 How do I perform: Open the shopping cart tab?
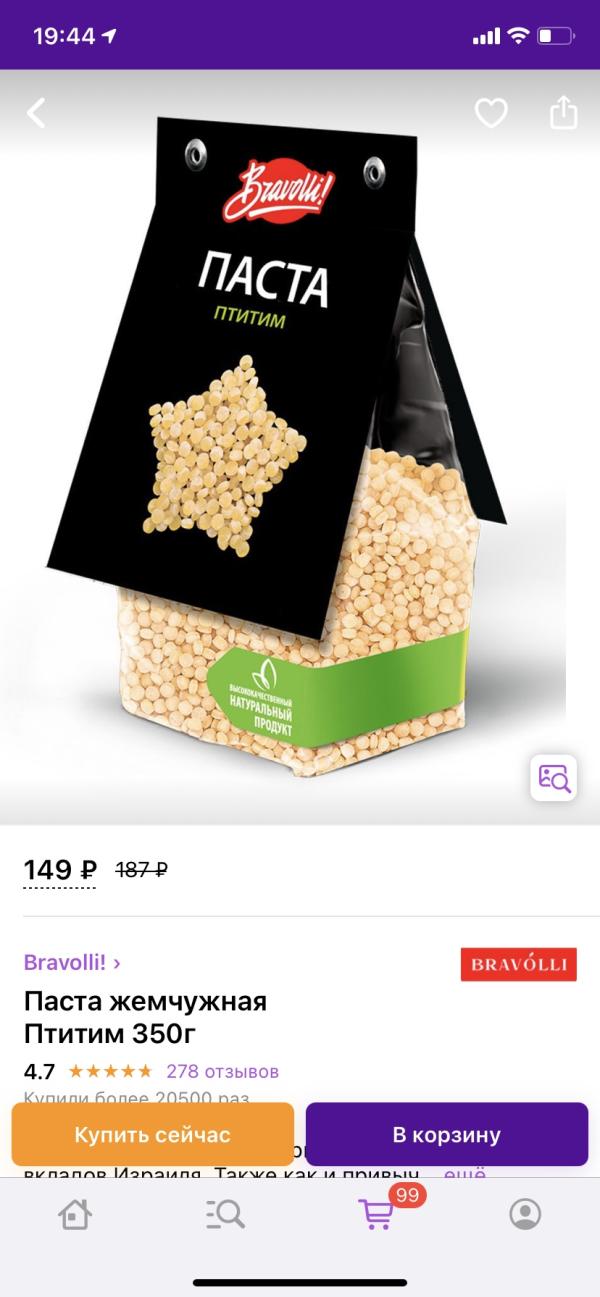pyautogui.click(x=376, y=1214)
